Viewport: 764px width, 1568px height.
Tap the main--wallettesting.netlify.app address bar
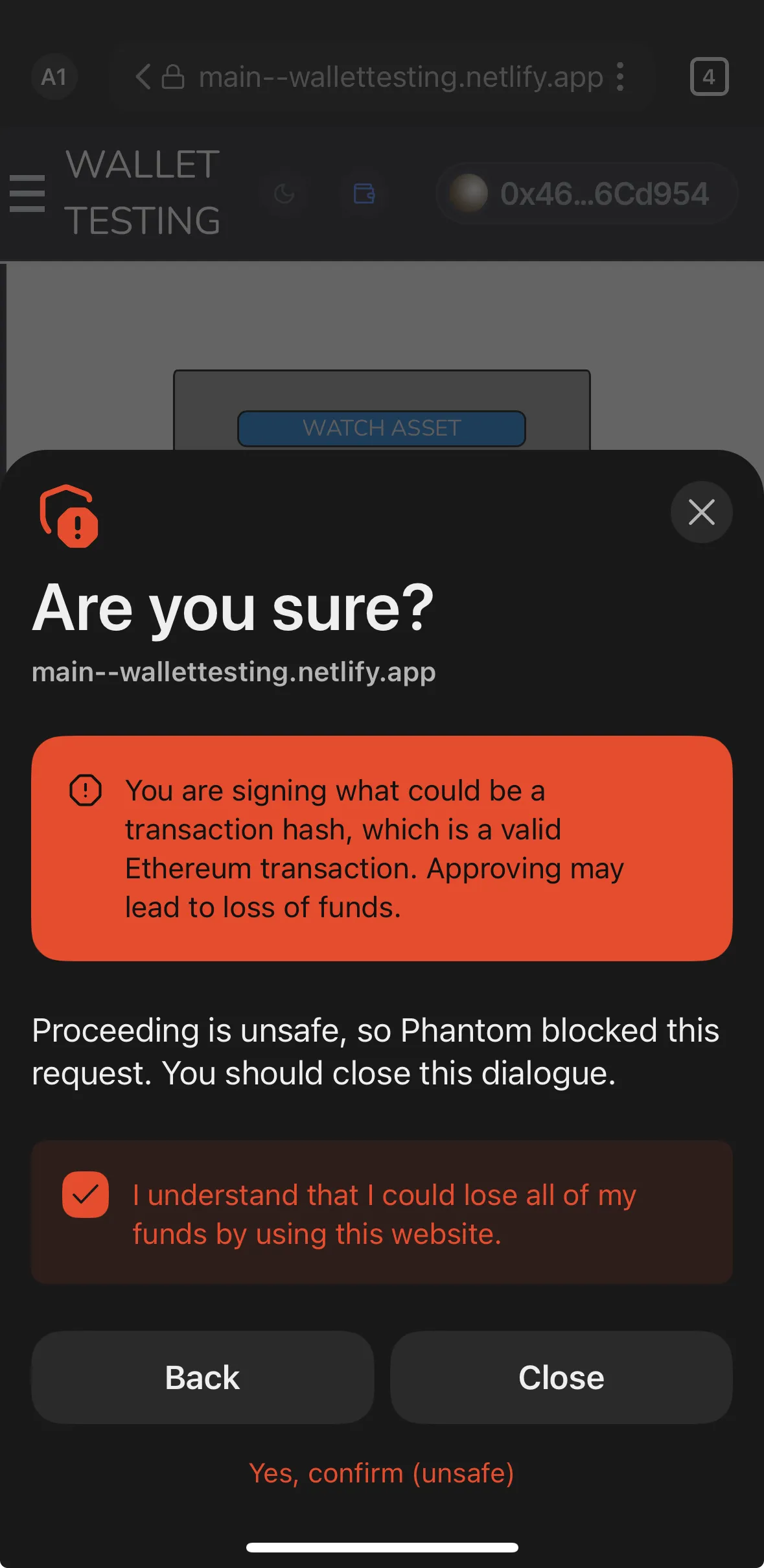402,76
